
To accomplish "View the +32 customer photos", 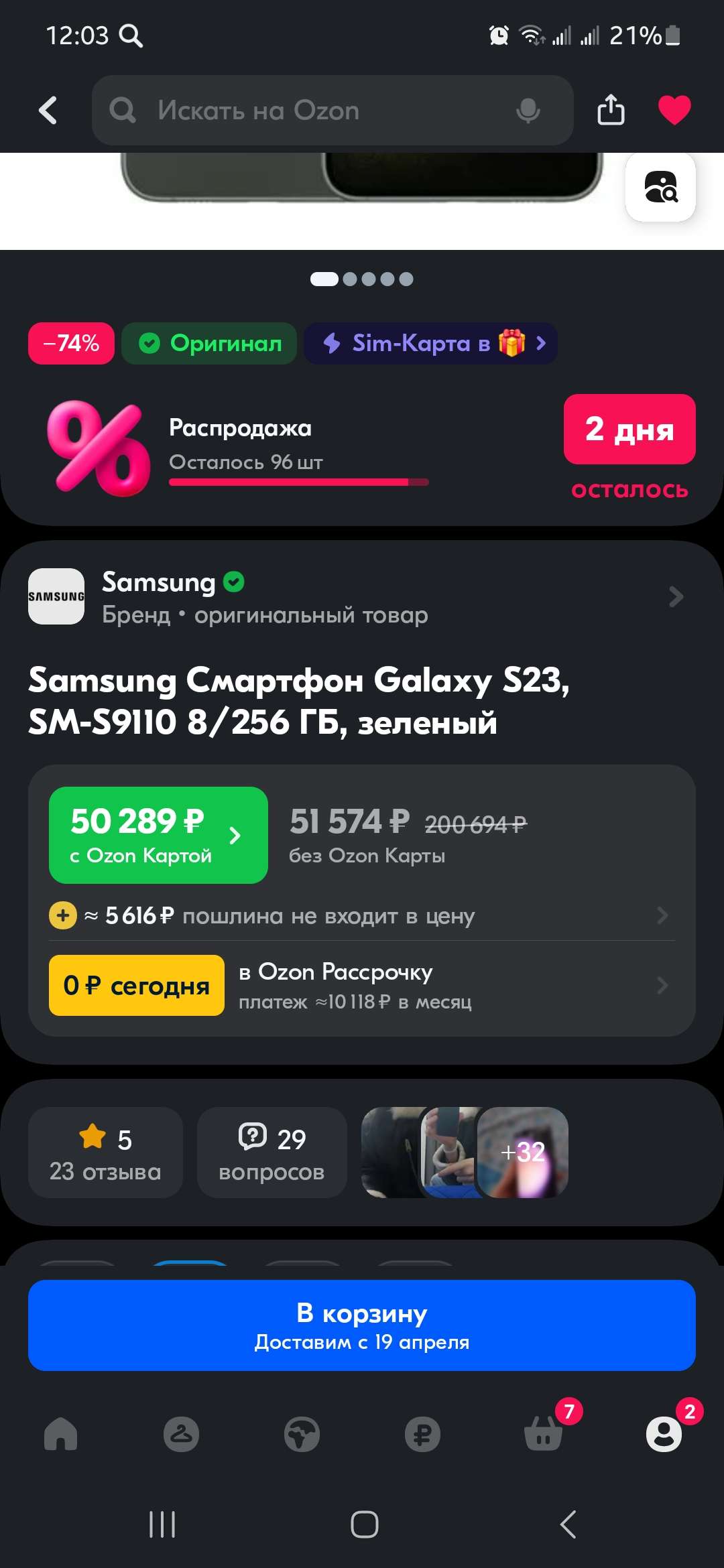I will click(x=523, y=1153).
